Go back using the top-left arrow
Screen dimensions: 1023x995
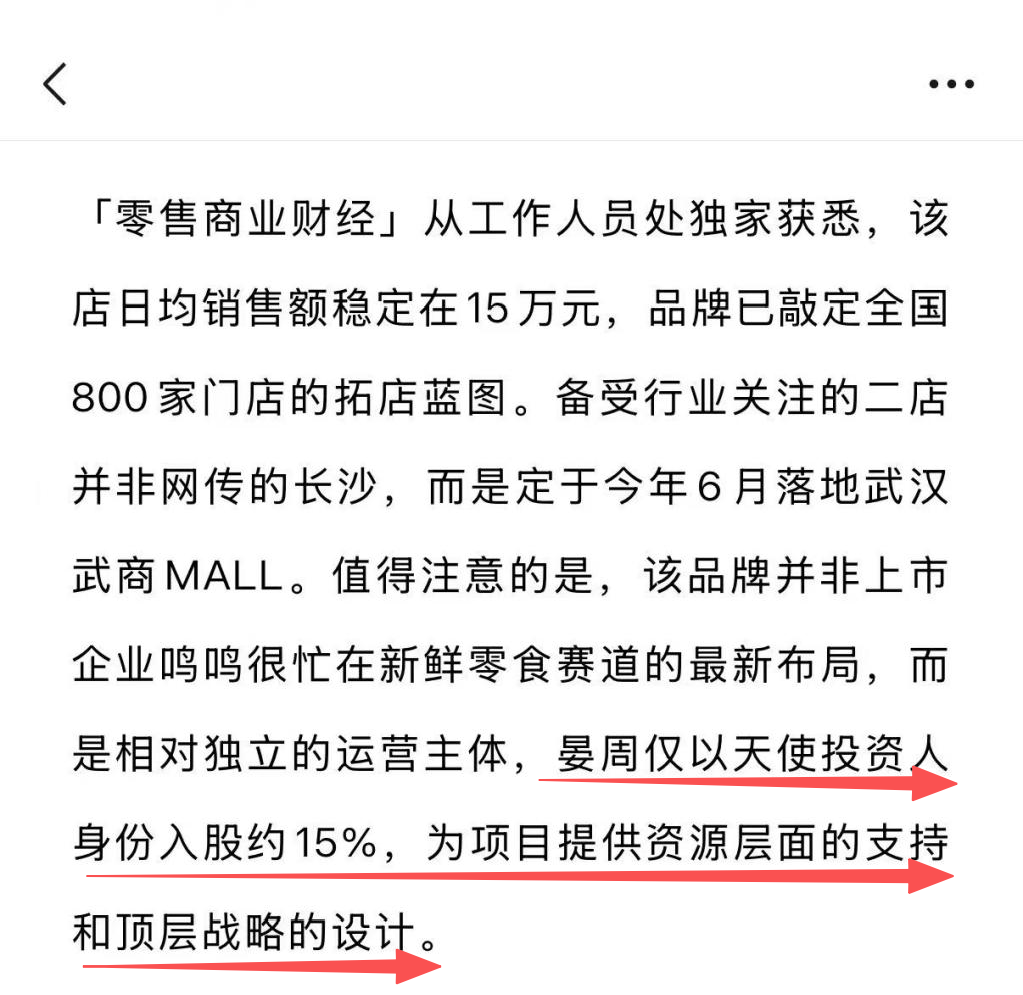coord(55,84)
